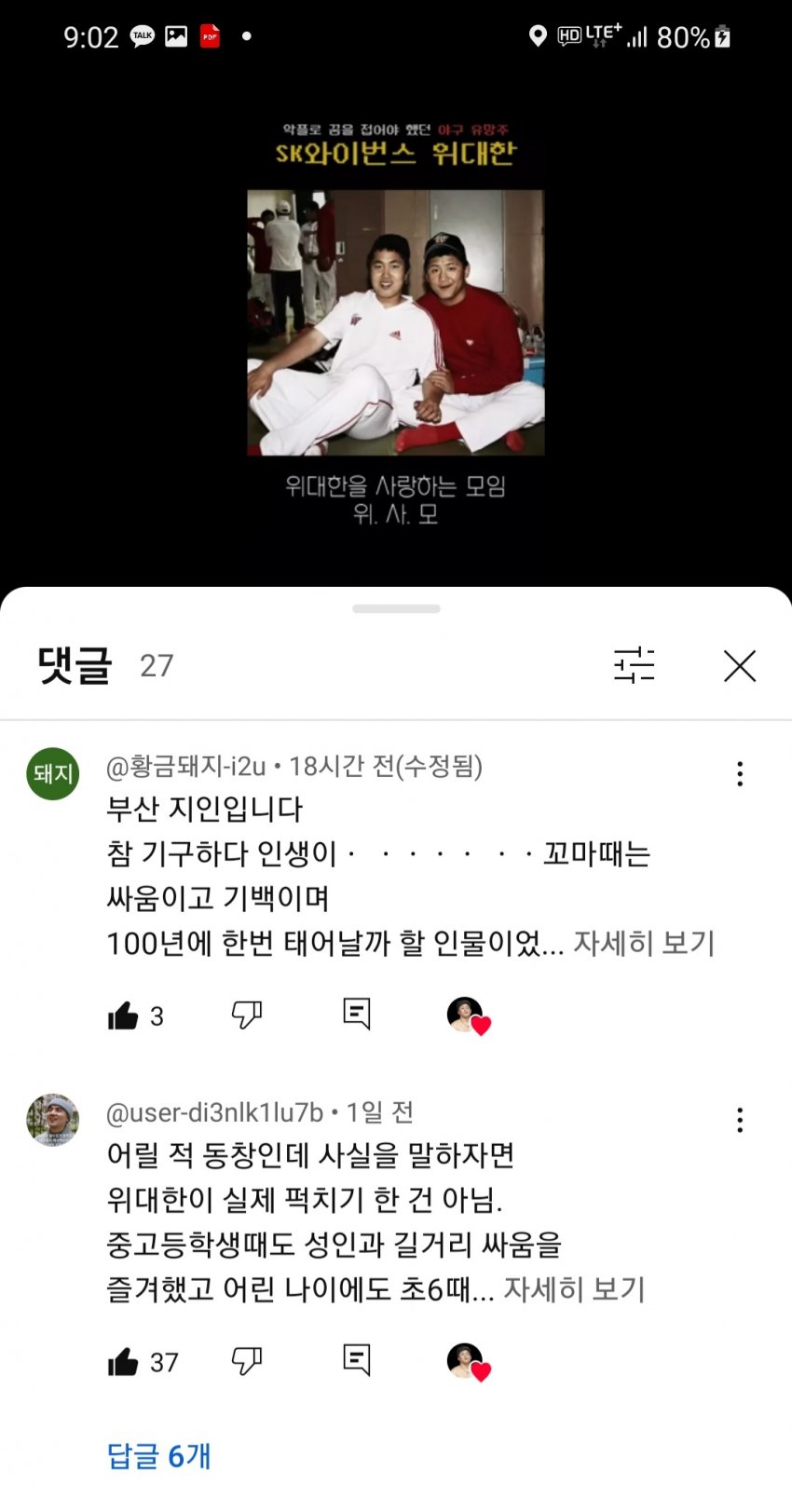
Task: Like the comment by 황금돼지-i2u
Action: [x=122, y=1015]
